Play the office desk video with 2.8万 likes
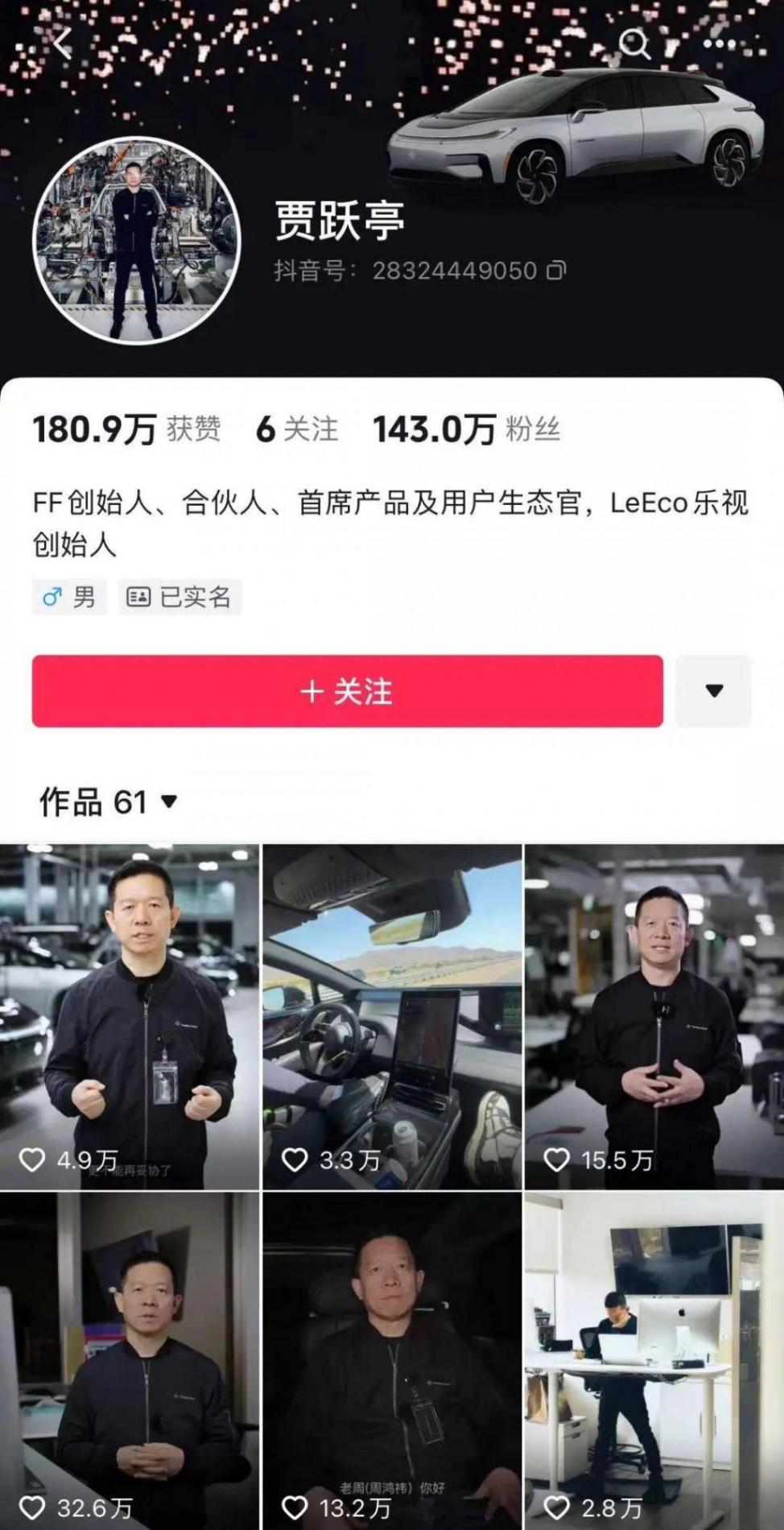The image size is (784, 1530). click(654, 1361)
